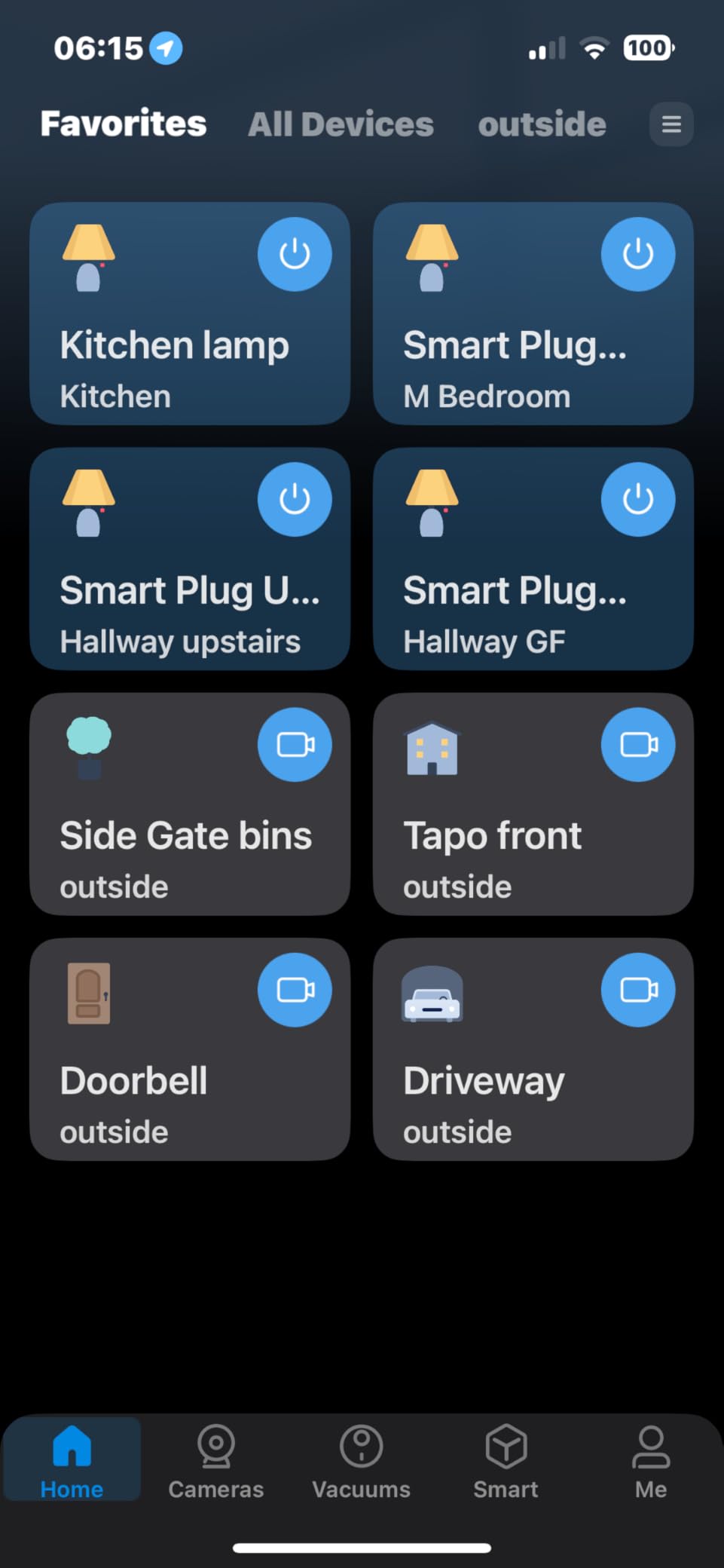View live camera for Side Gate bins
724x1568 pixels.
(x=295, y=745)
